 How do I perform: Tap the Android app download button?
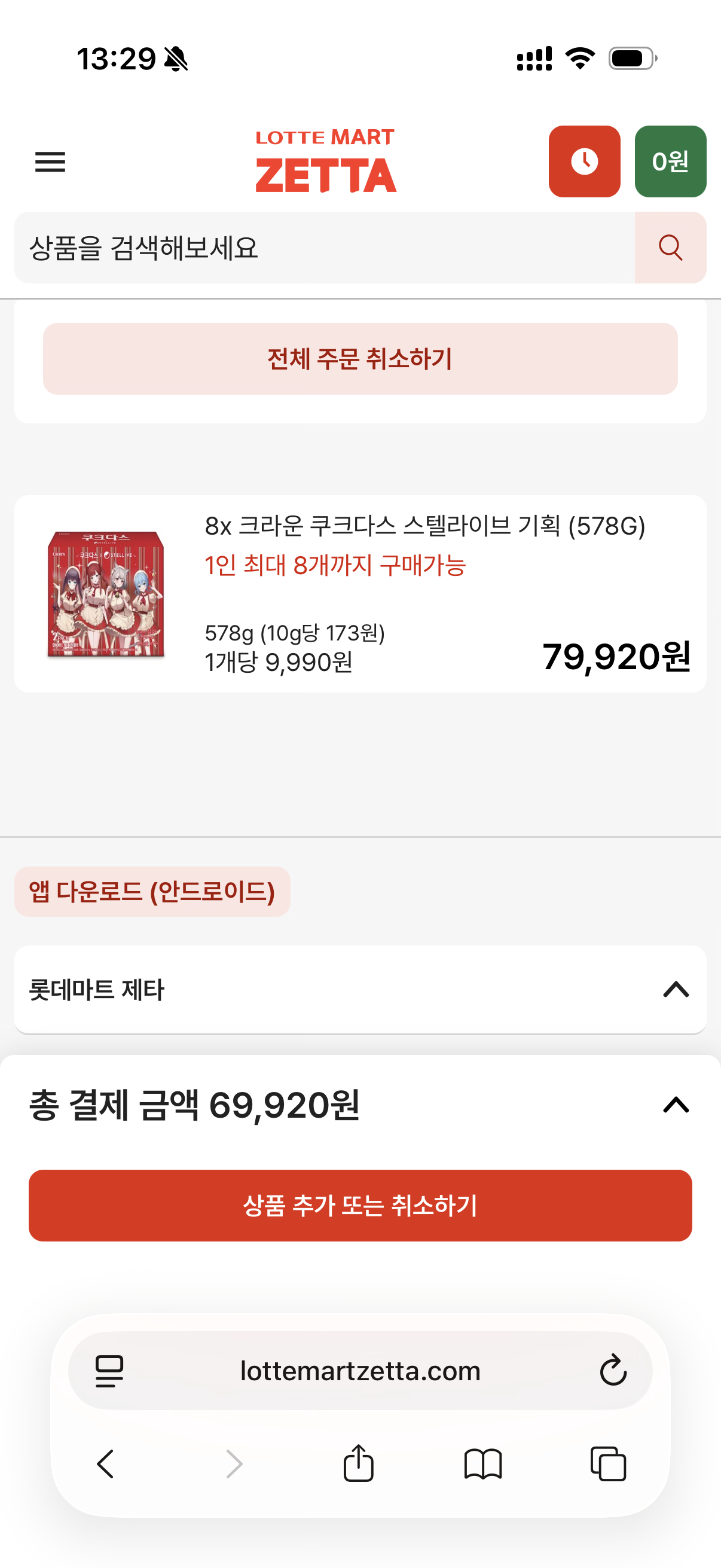[x=152, y=892]
